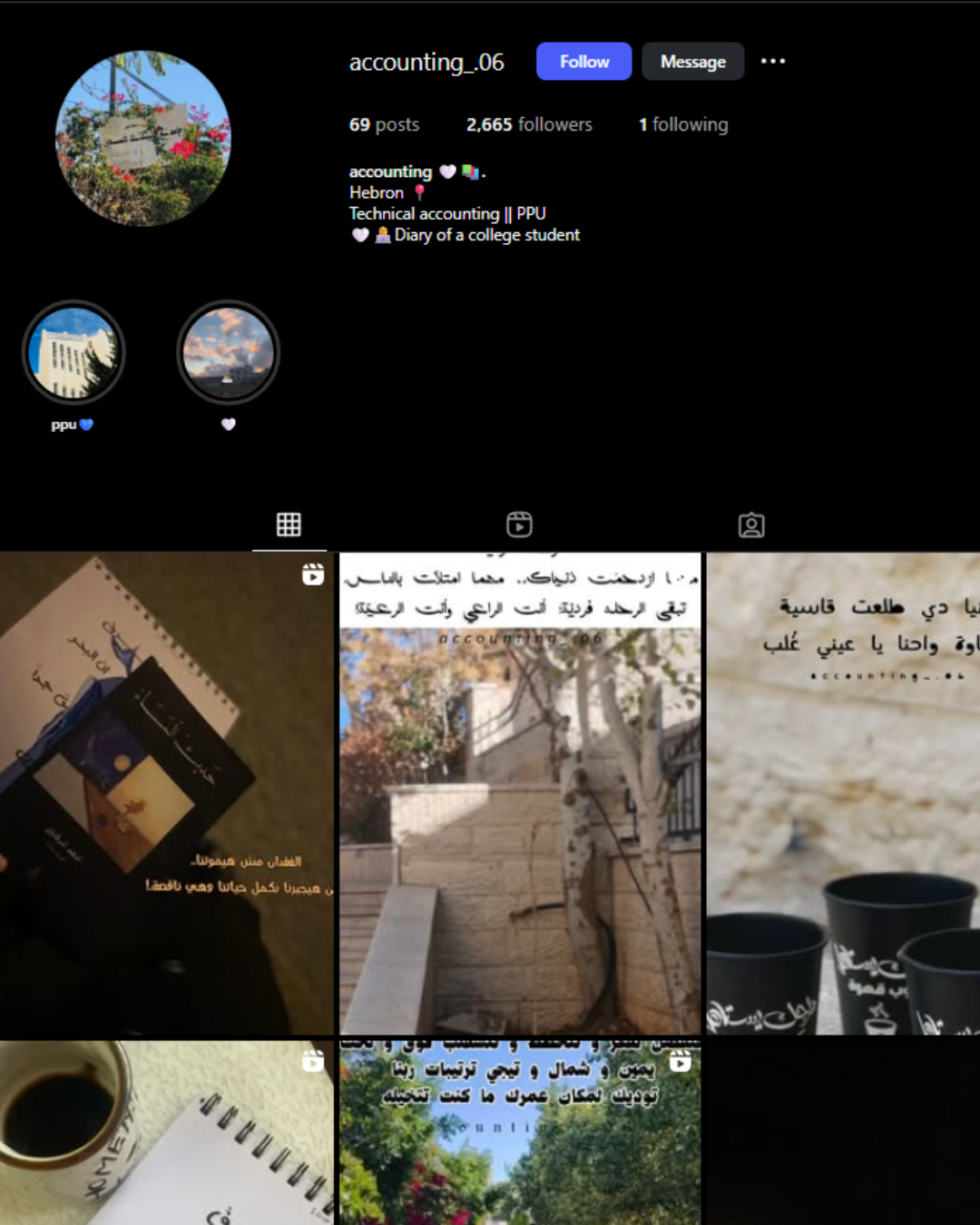Open the ppu story highlight
This screenshot has width=980, height=1225.
pos(73,352)
